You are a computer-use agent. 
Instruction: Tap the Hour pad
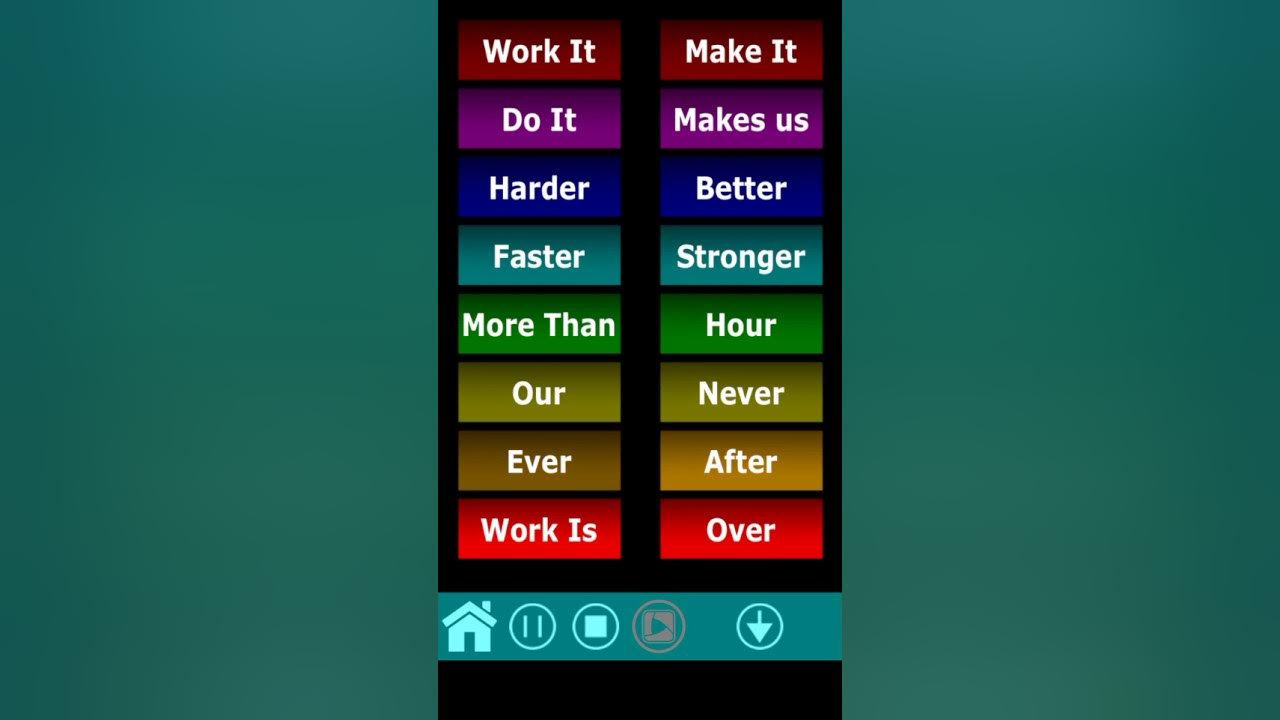(x=741, y=324)
